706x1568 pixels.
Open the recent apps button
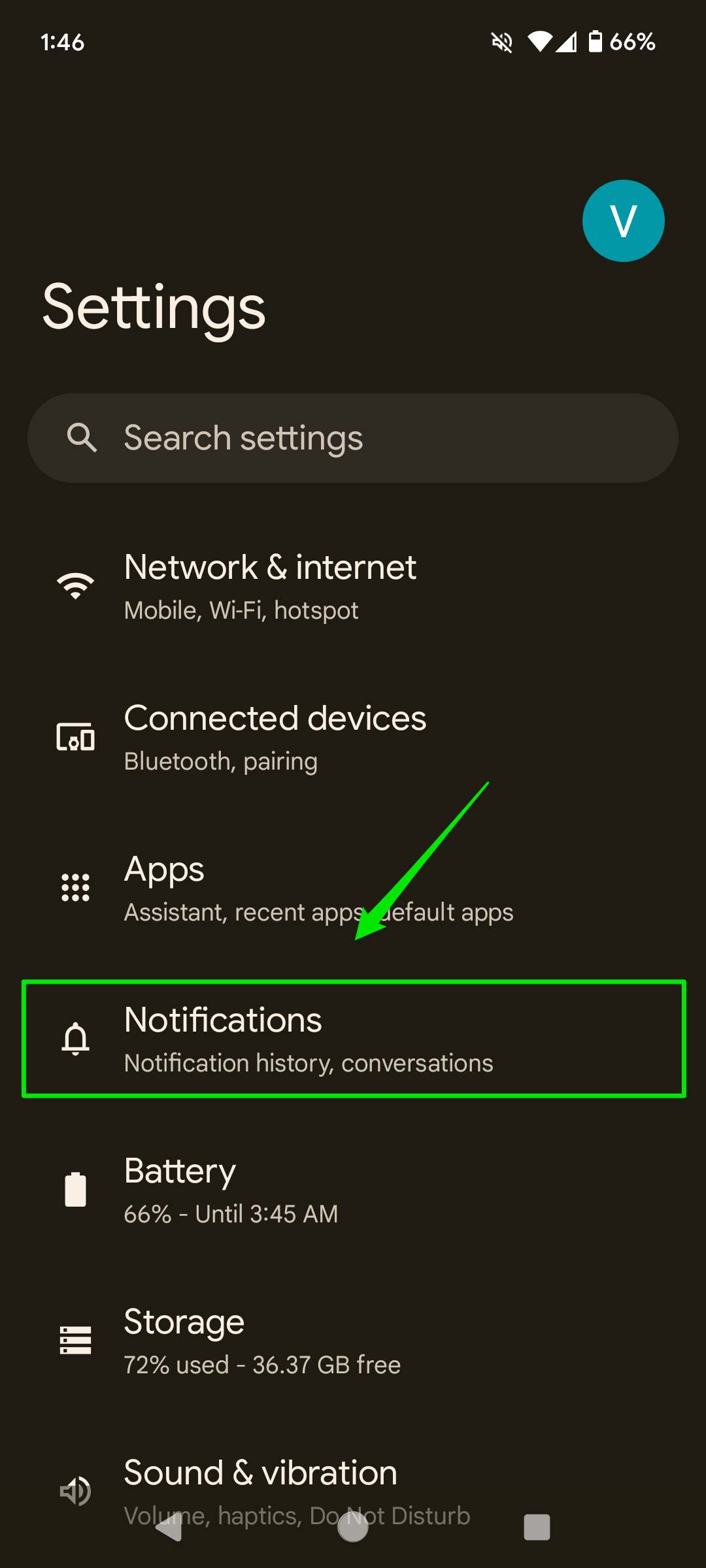[537, 1527]
